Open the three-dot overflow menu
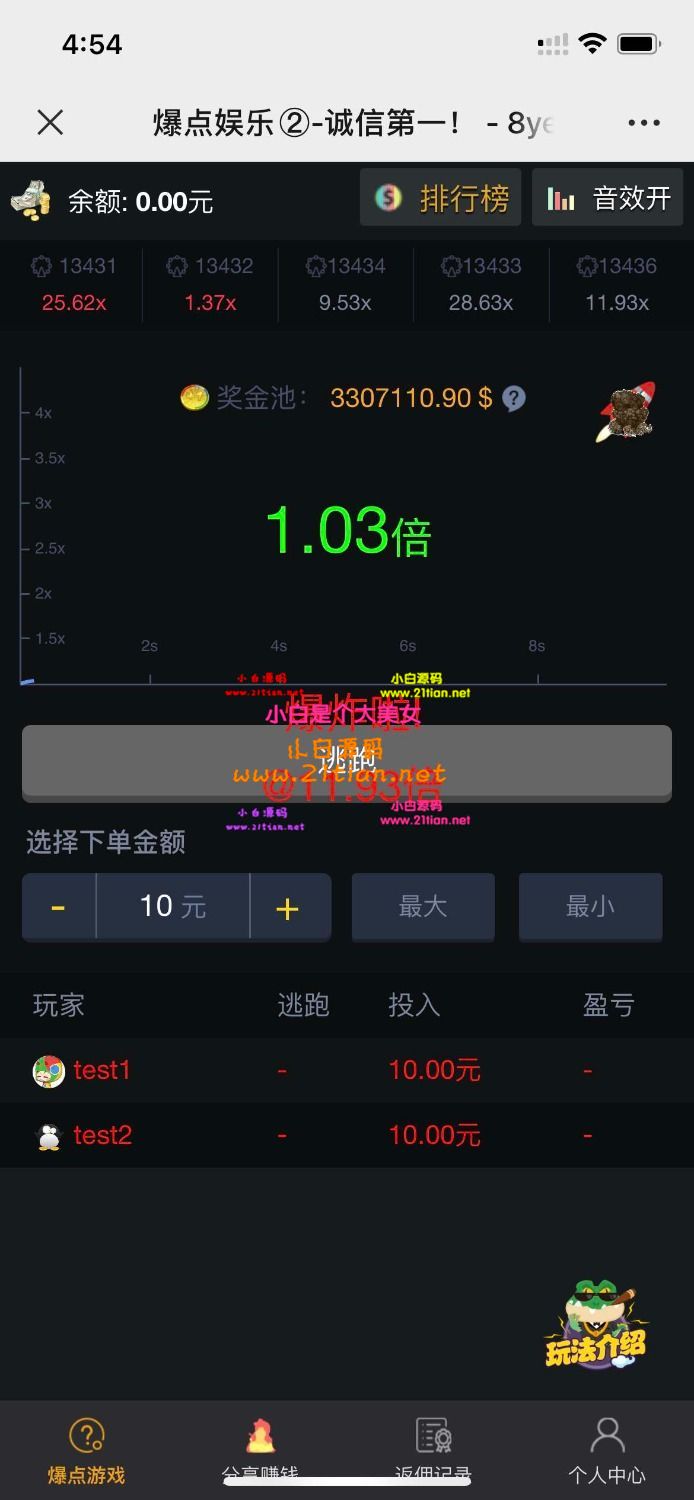Screen dimensions: 694x1500 (644, 123)
